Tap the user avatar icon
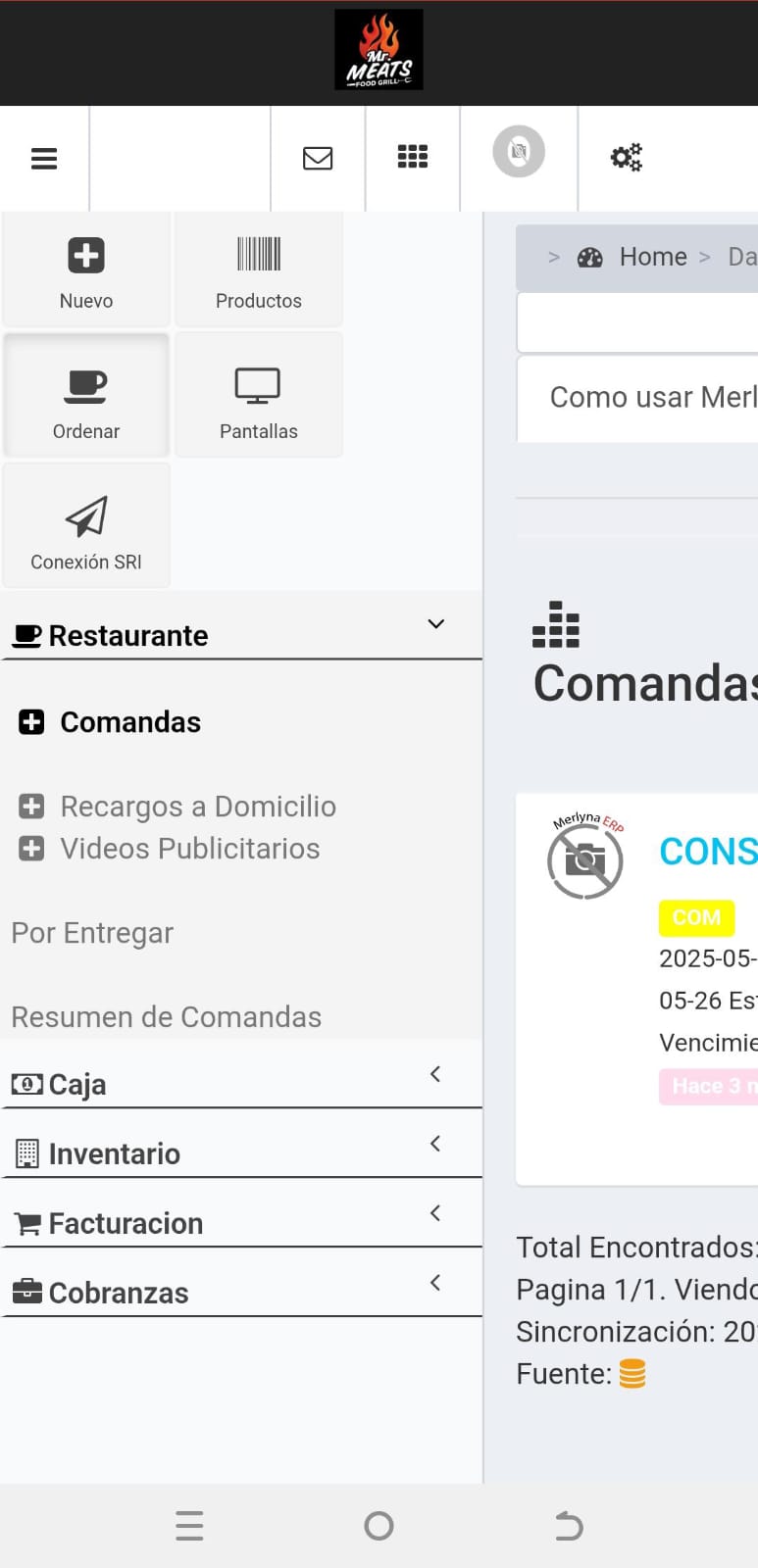 [x=519, y=152]
